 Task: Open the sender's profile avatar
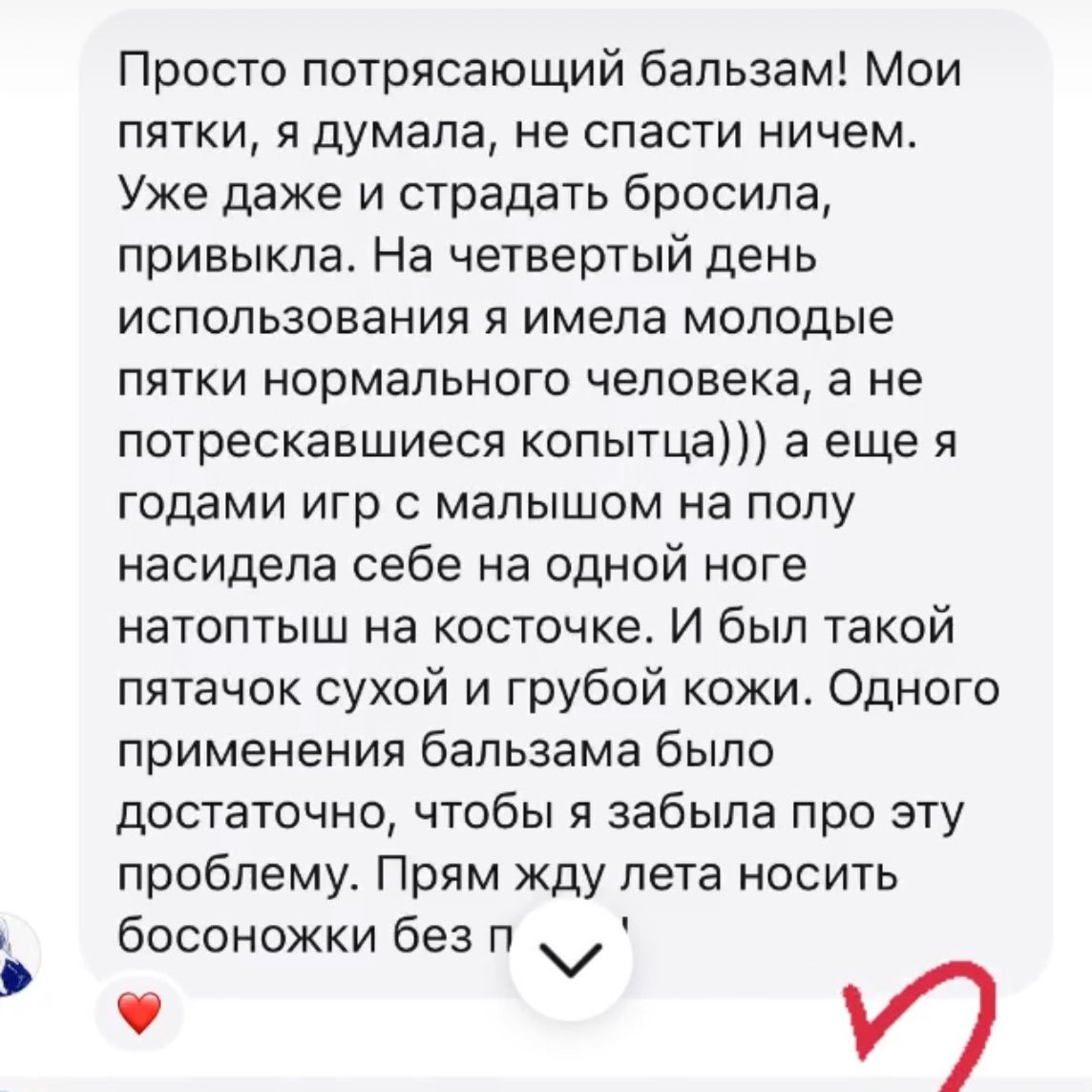coord(16,955)
